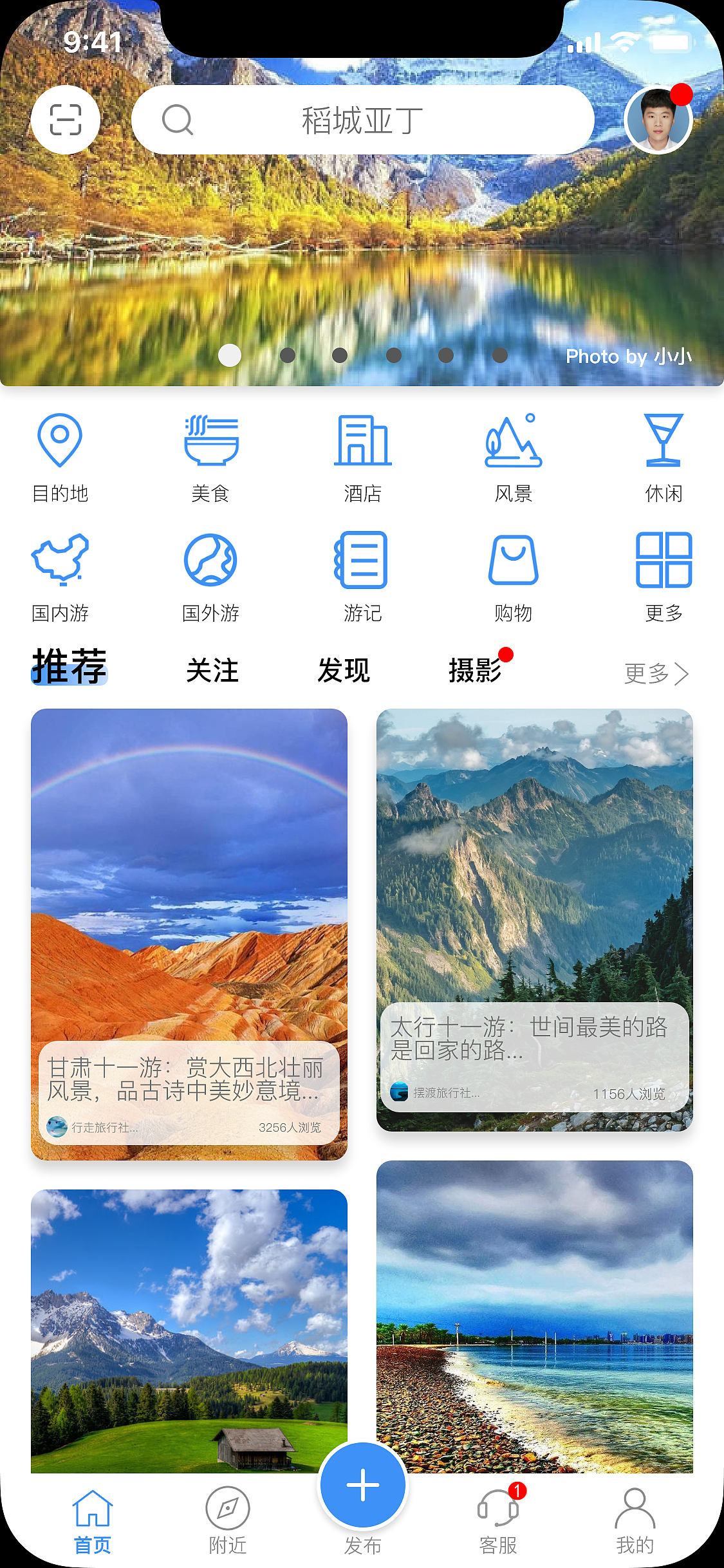
Task: Switch to the 发现 tab
Action: tap(345, 671)
